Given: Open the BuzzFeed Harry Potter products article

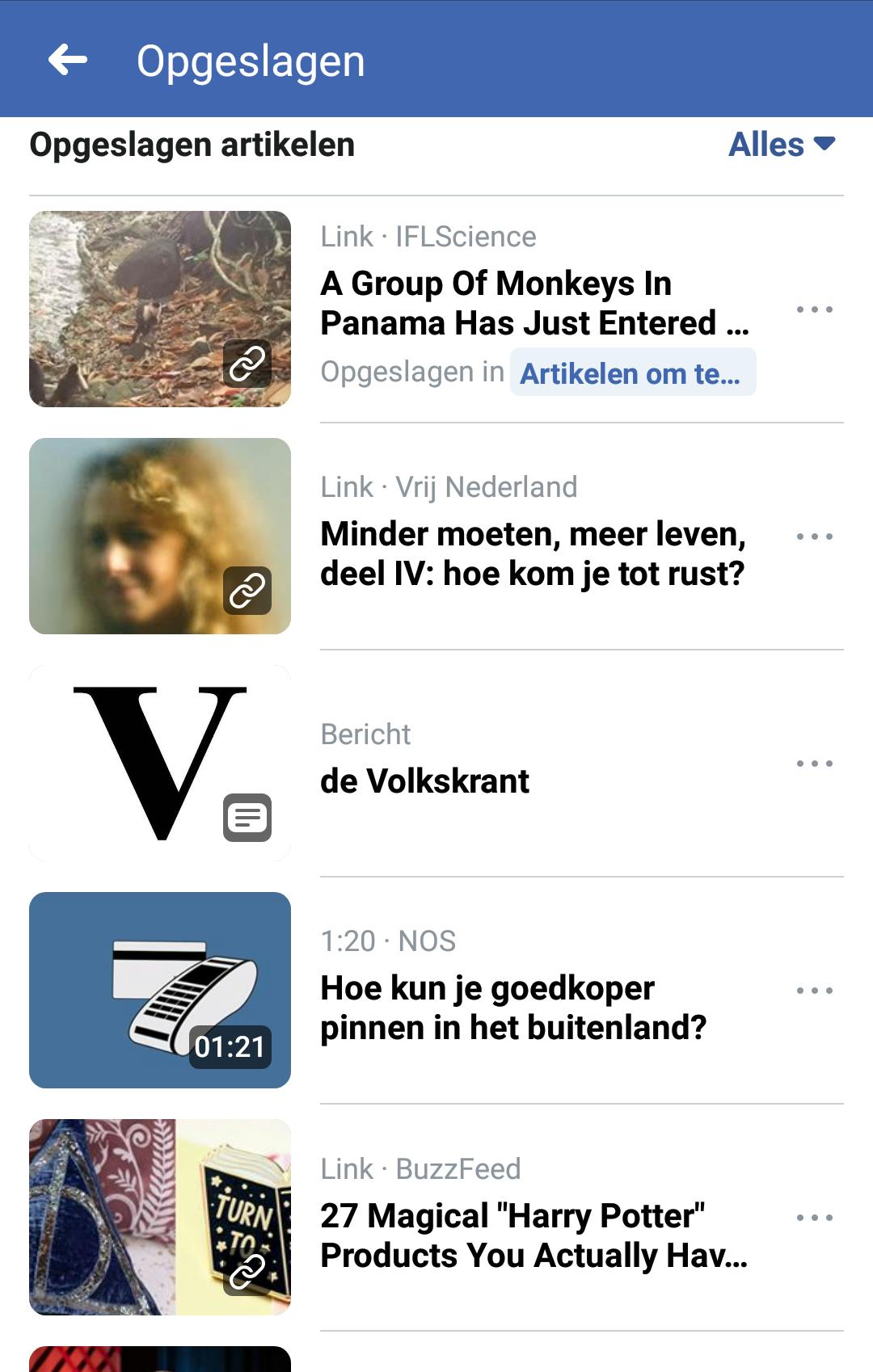Looking at the screenshot, I should (x=533, y=1235).
